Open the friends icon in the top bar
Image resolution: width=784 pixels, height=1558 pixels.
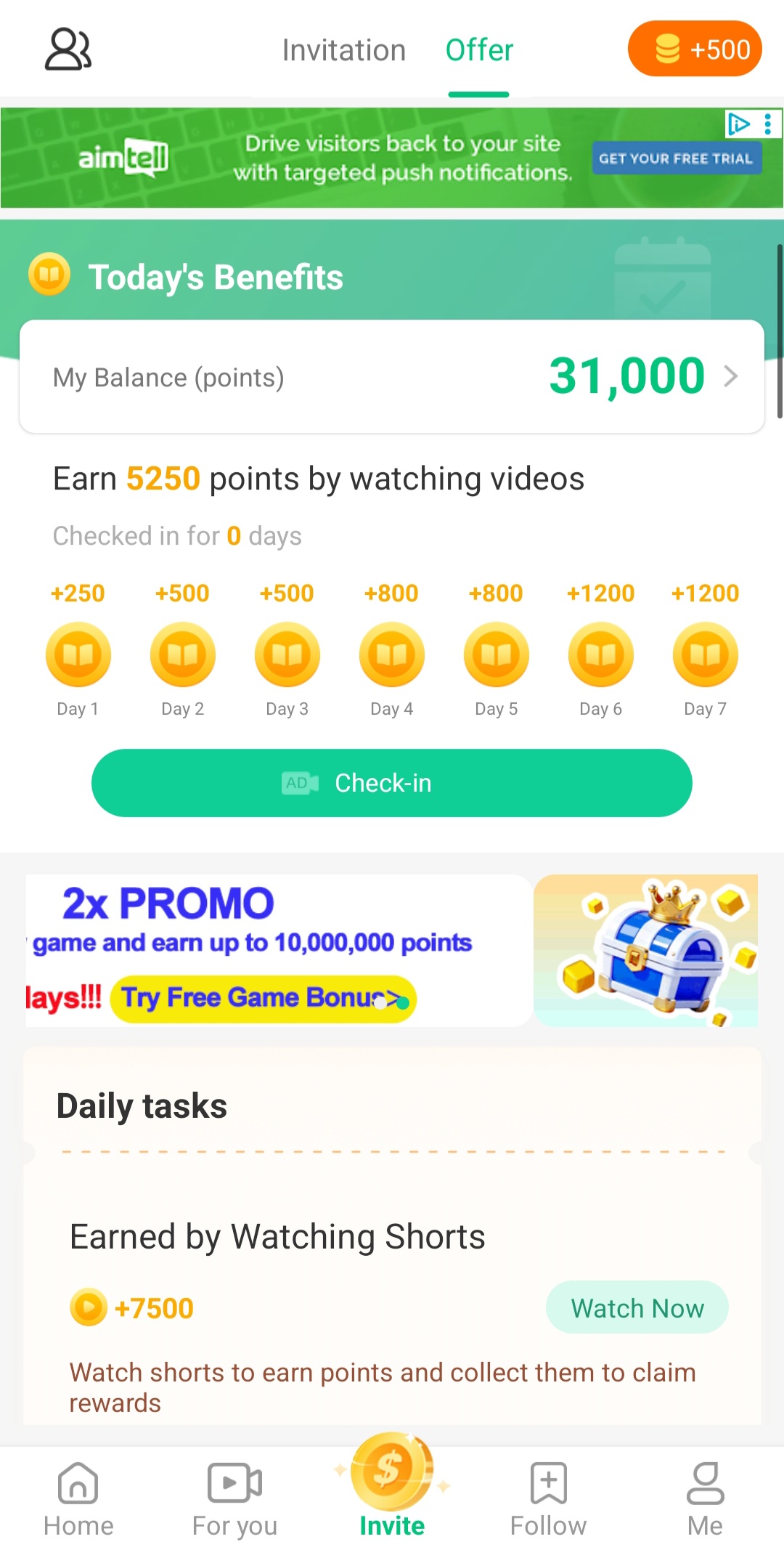click(68, 49)
